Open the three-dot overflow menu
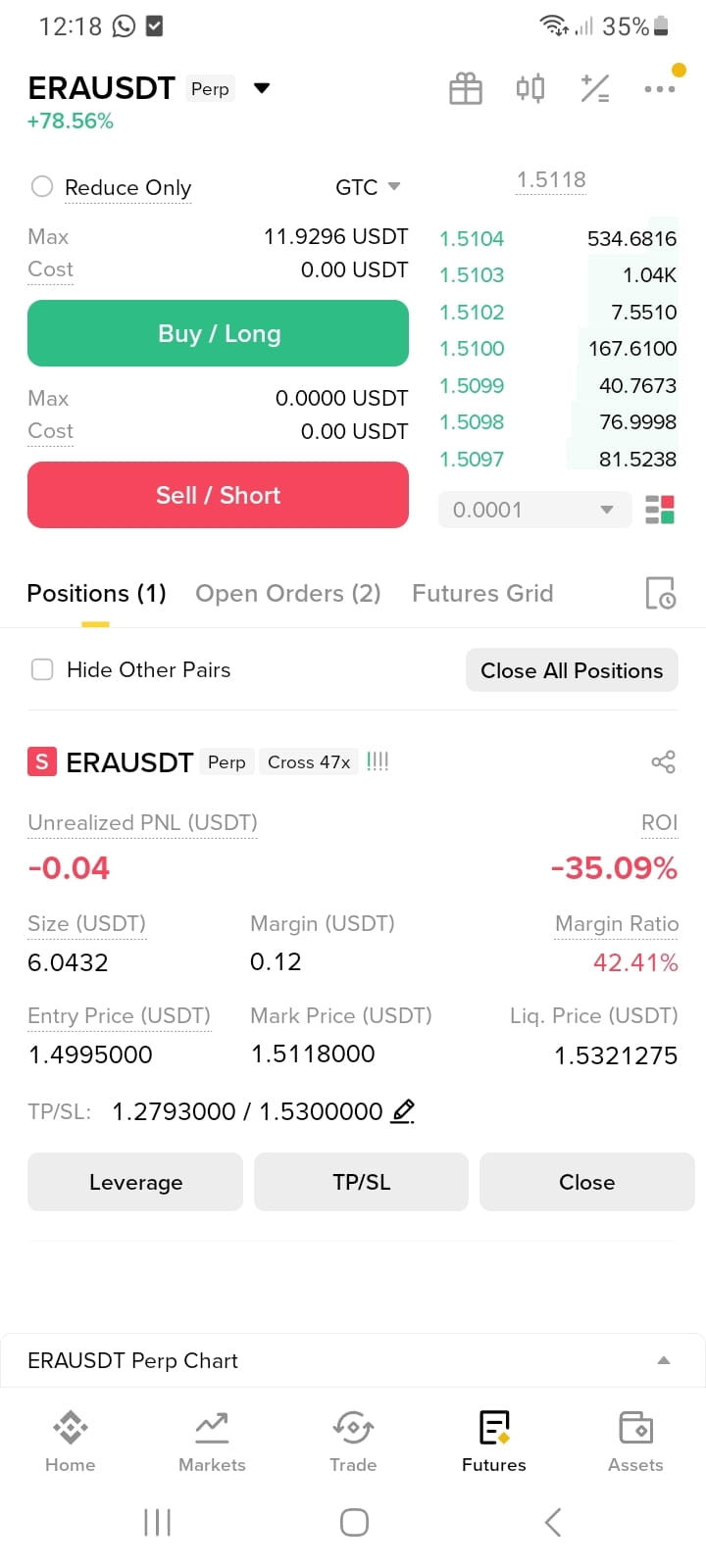The width and height of the screenshot is (706, 1568). pyautogui.click(x=660, y=89)
